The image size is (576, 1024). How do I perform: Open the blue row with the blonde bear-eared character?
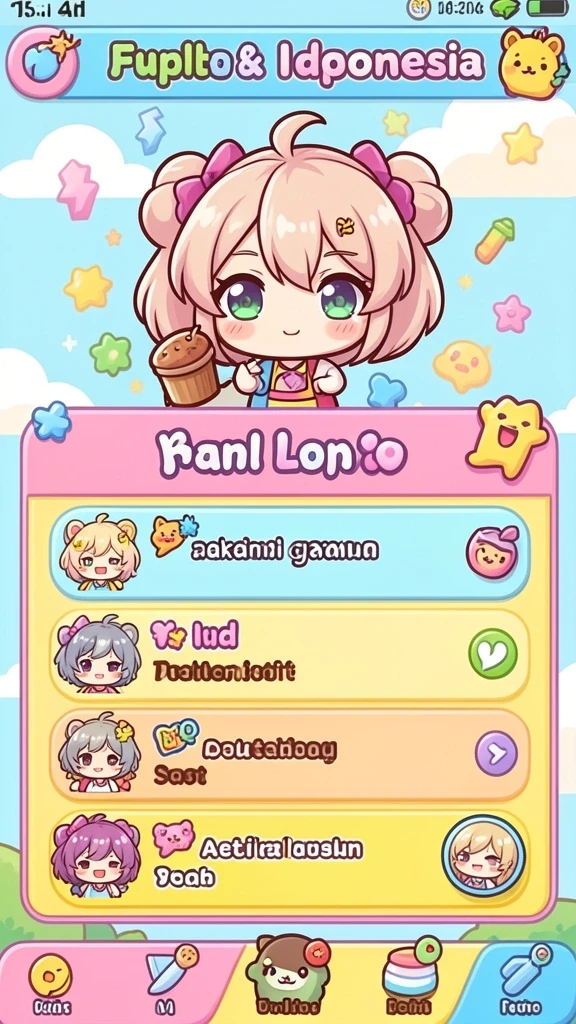click(290, 553)
